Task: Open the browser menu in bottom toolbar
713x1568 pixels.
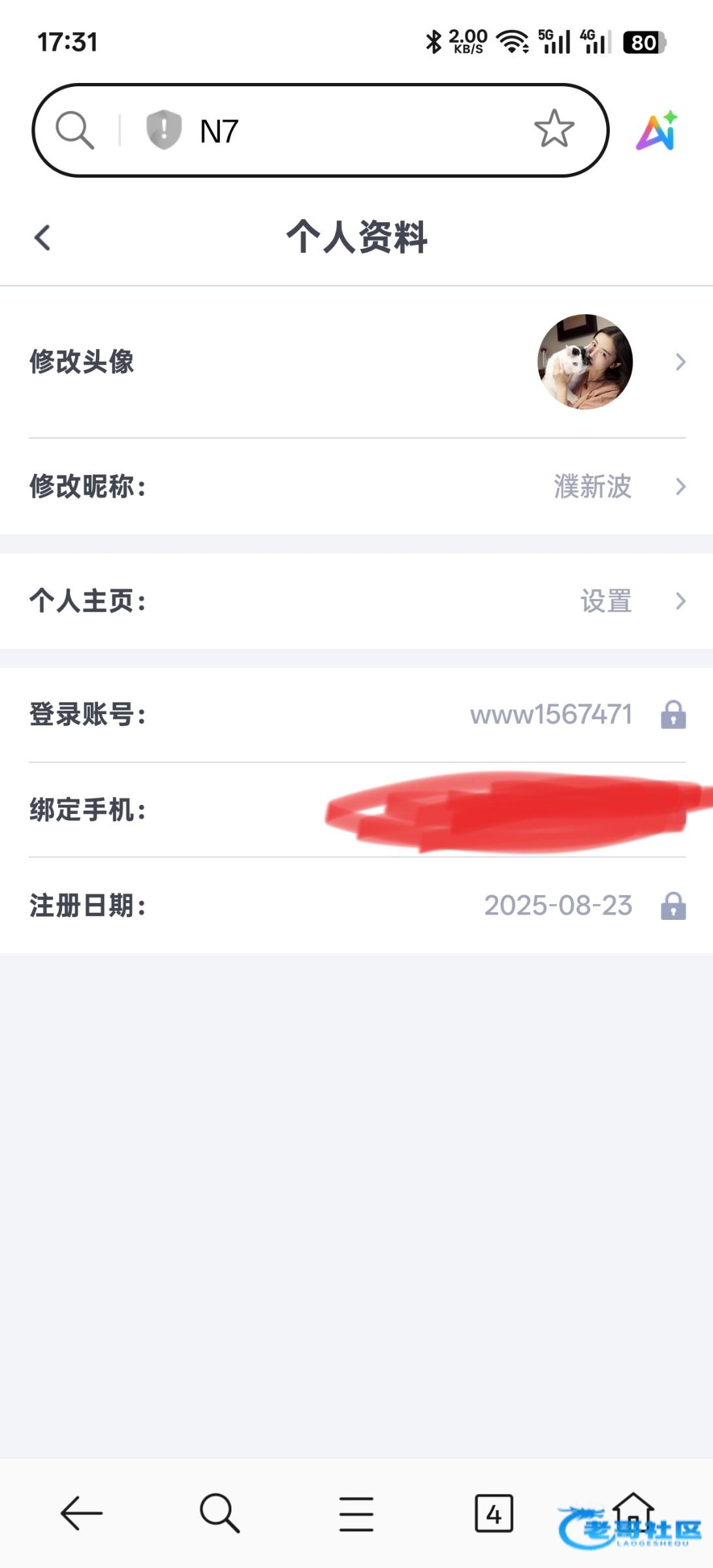Action: pos(356,1513)
